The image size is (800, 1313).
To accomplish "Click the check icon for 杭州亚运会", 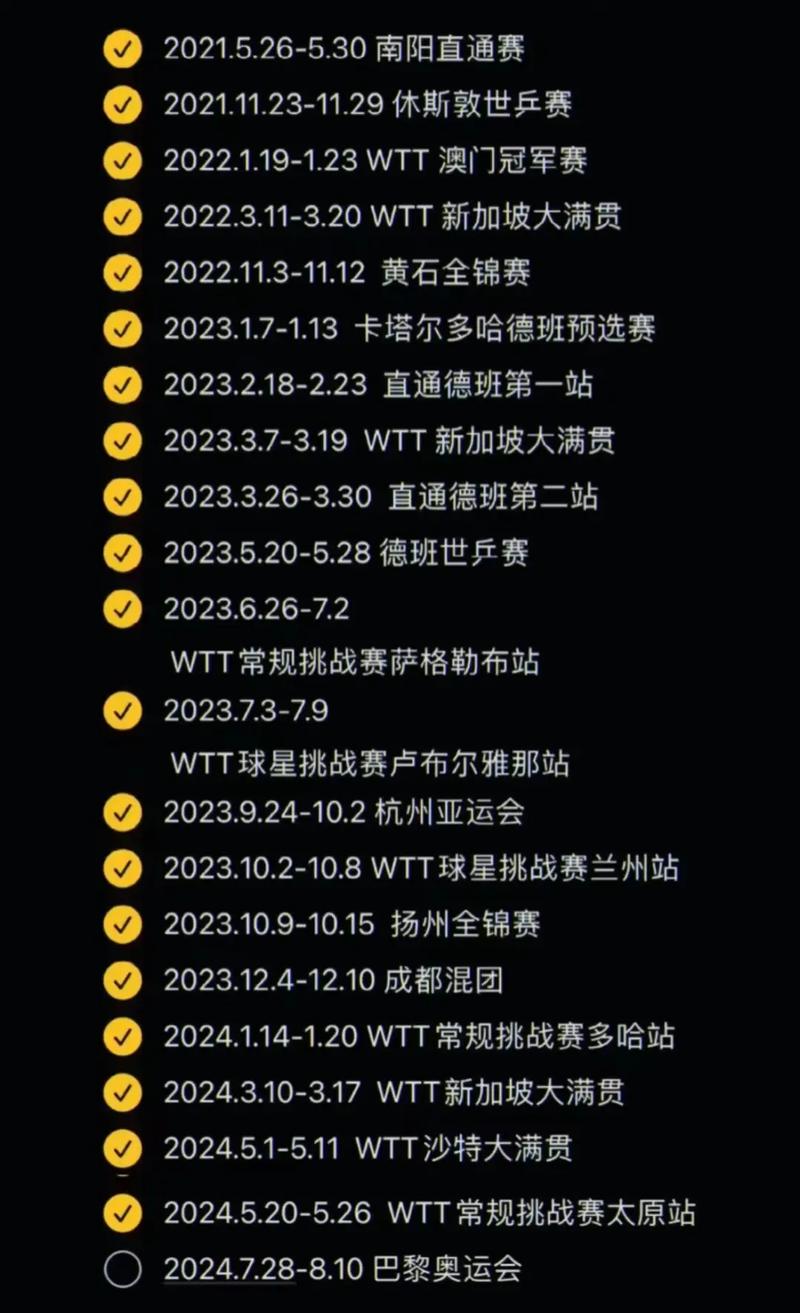I will (122, 813).
